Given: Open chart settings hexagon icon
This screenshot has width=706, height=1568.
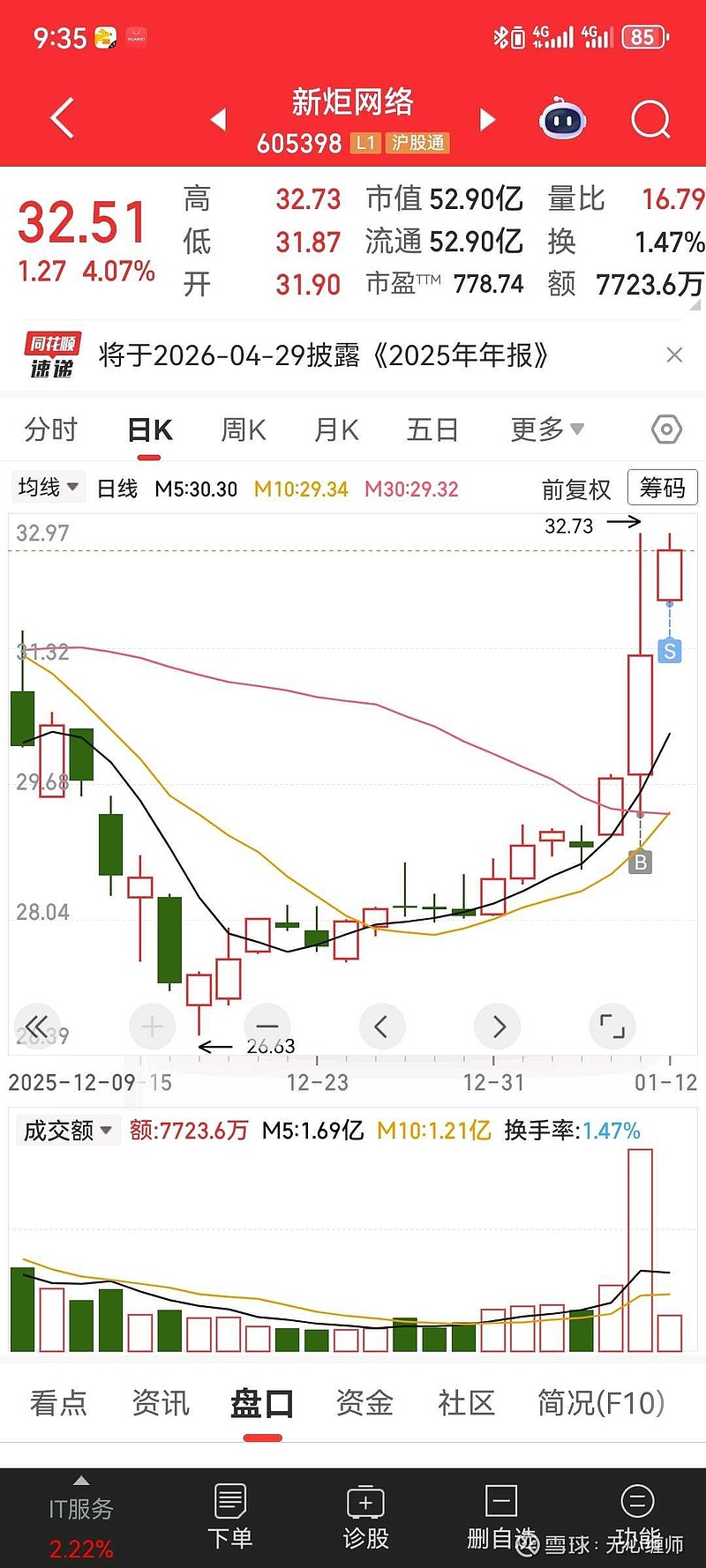Looking at the screenshot, I should (x=666, y=430).
